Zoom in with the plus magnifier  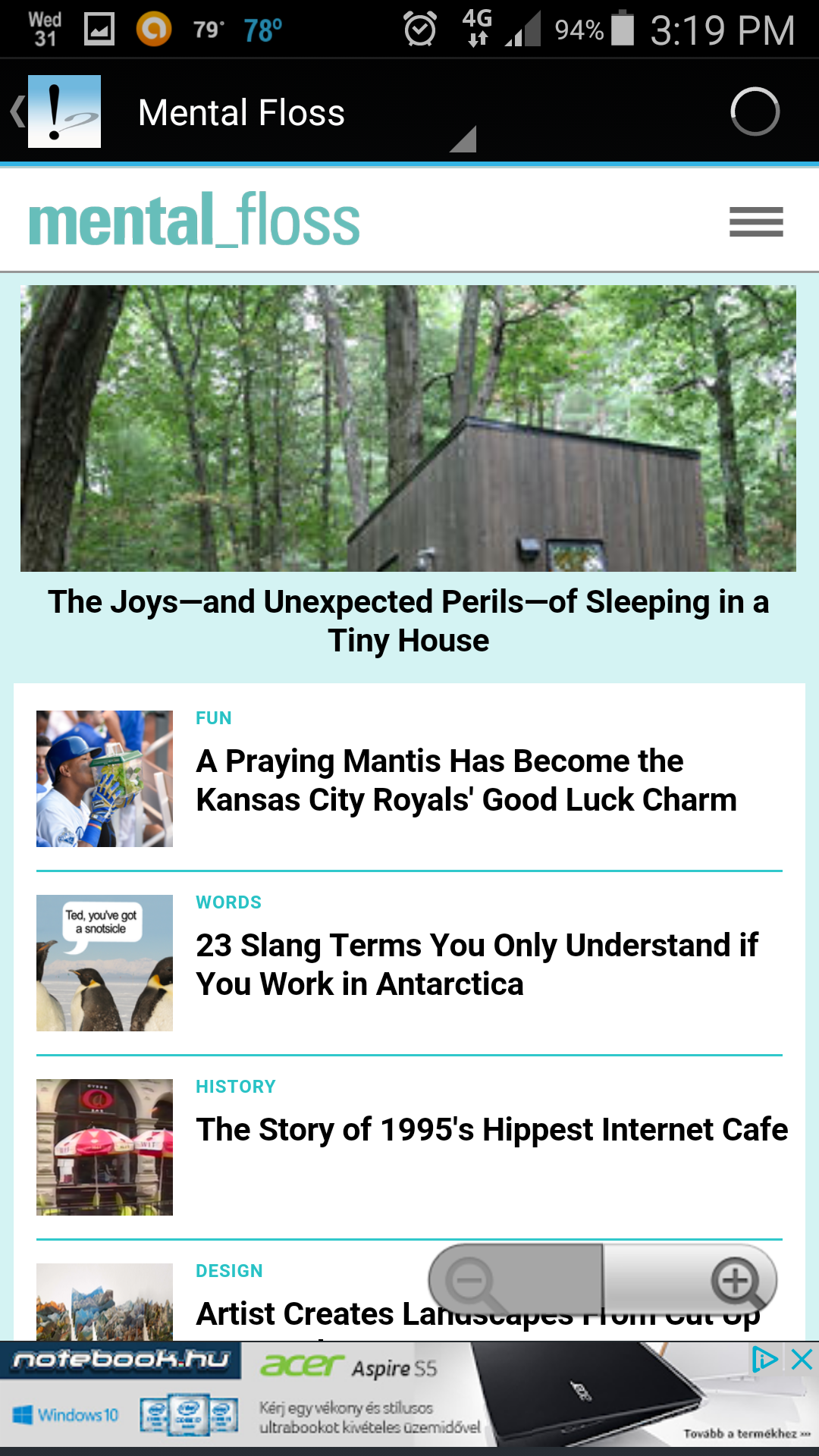736,1282
